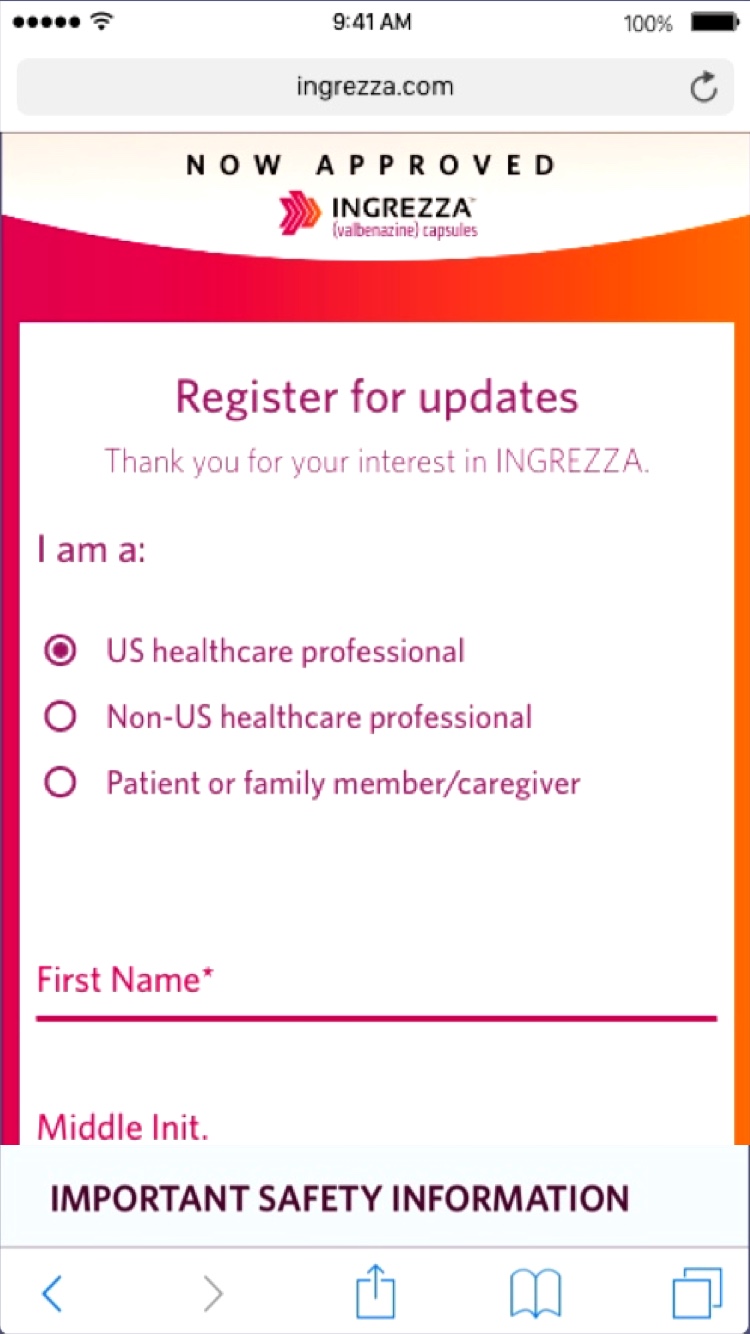This screenshot has height=1334, width=750.
Task: Tap the ingrezza.com address bar
Action: tap(374, 87)
